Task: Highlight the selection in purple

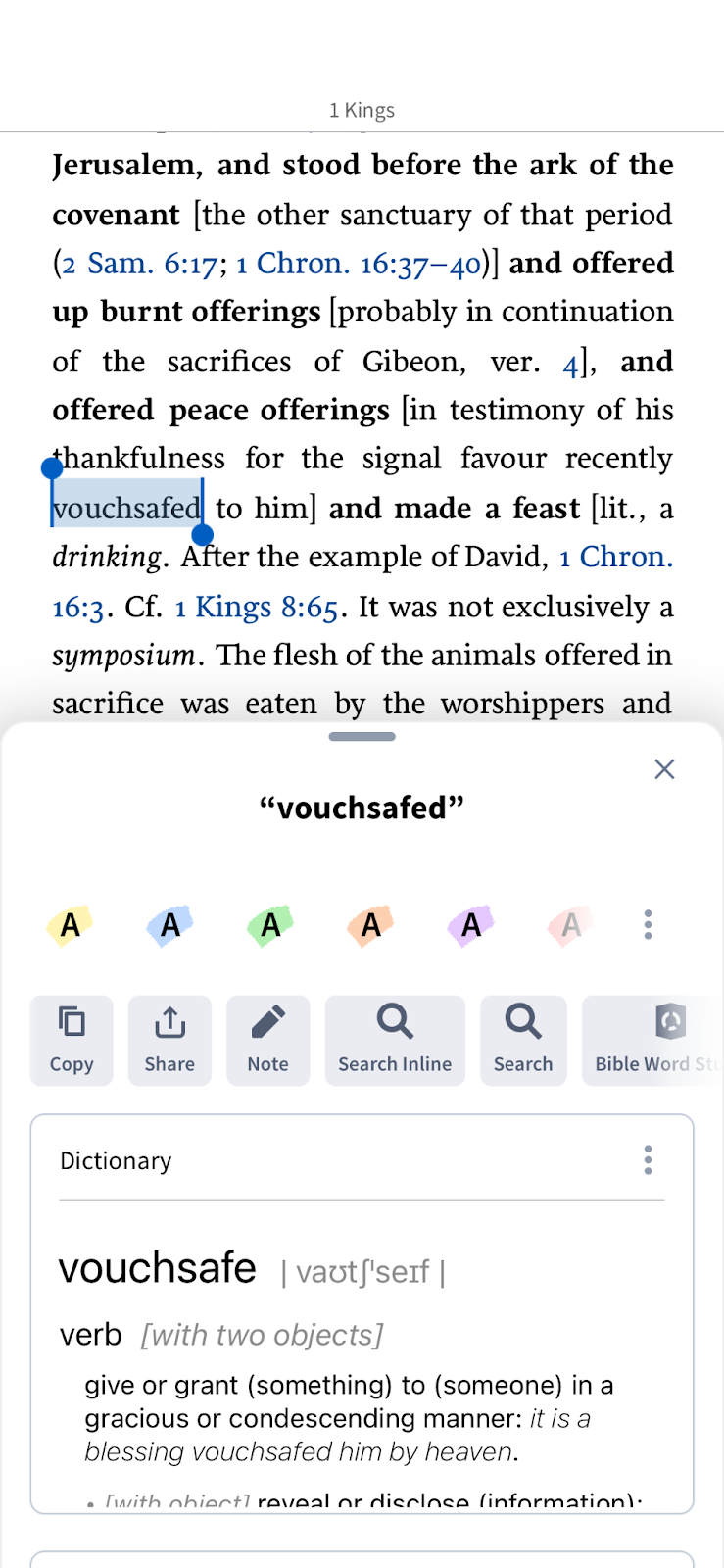Action: [x=471, y=924]
